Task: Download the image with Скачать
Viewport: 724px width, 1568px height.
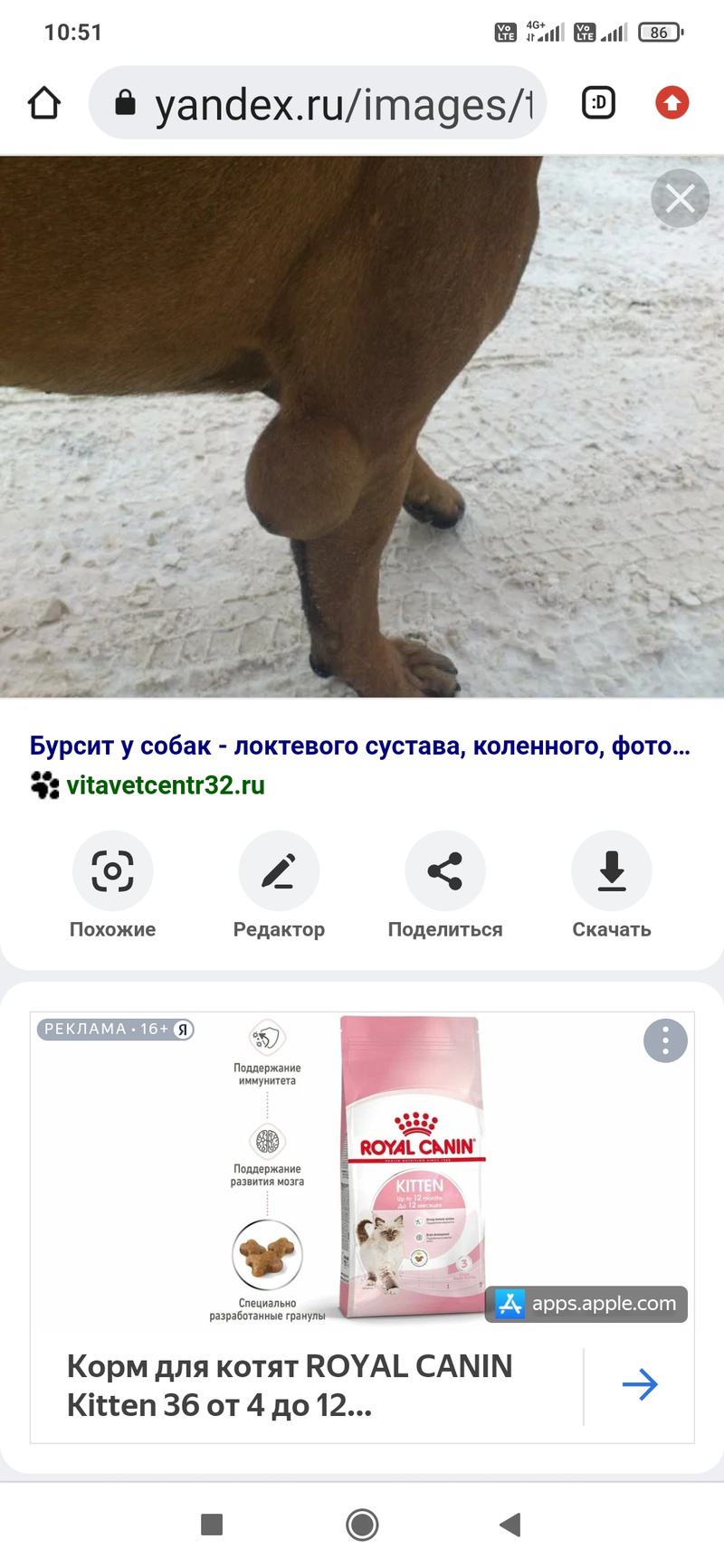Action: coord(612,886)
